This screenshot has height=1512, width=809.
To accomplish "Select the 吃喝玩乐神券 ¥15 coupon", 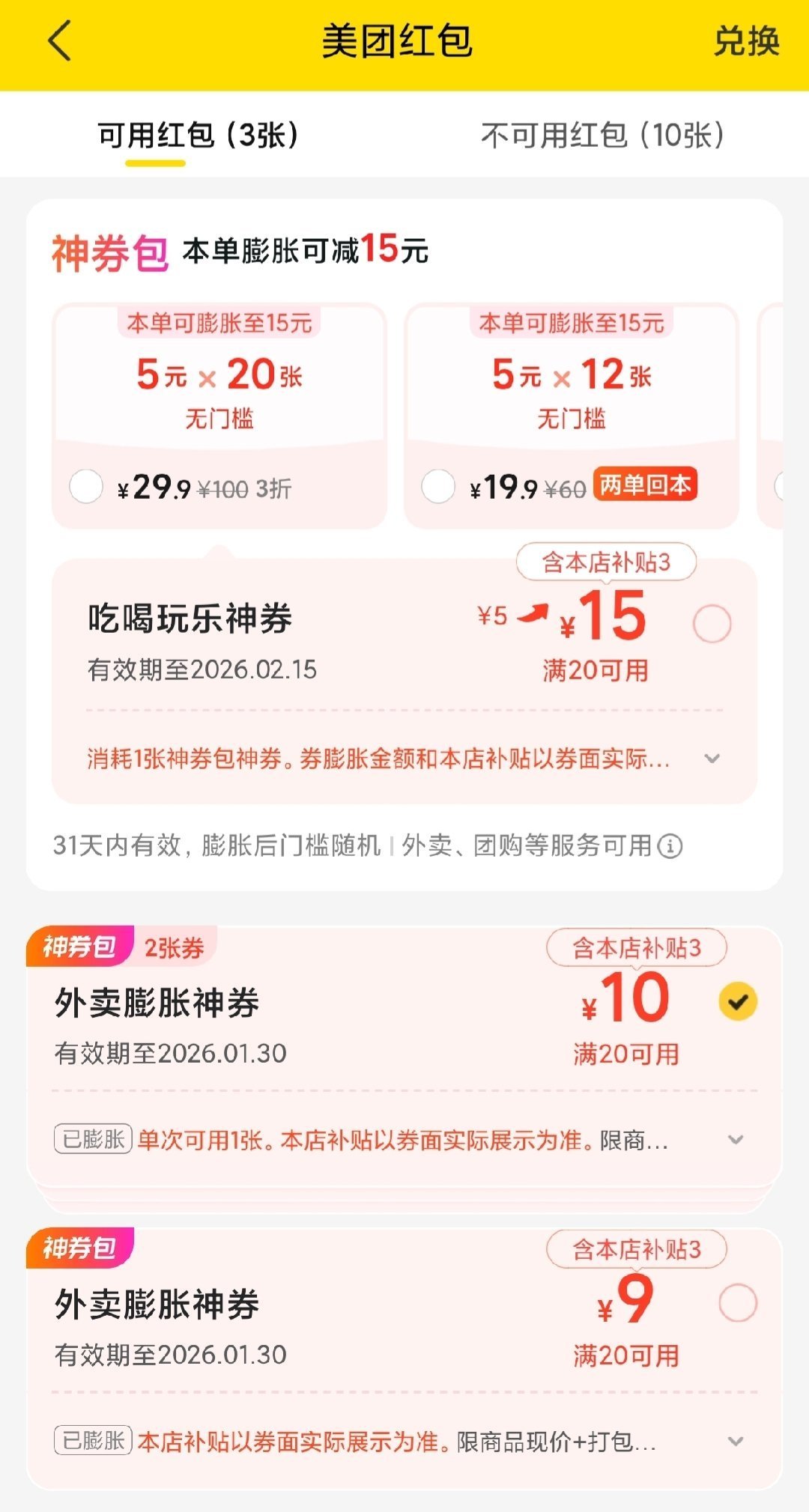I will click(x=712, y=624).
